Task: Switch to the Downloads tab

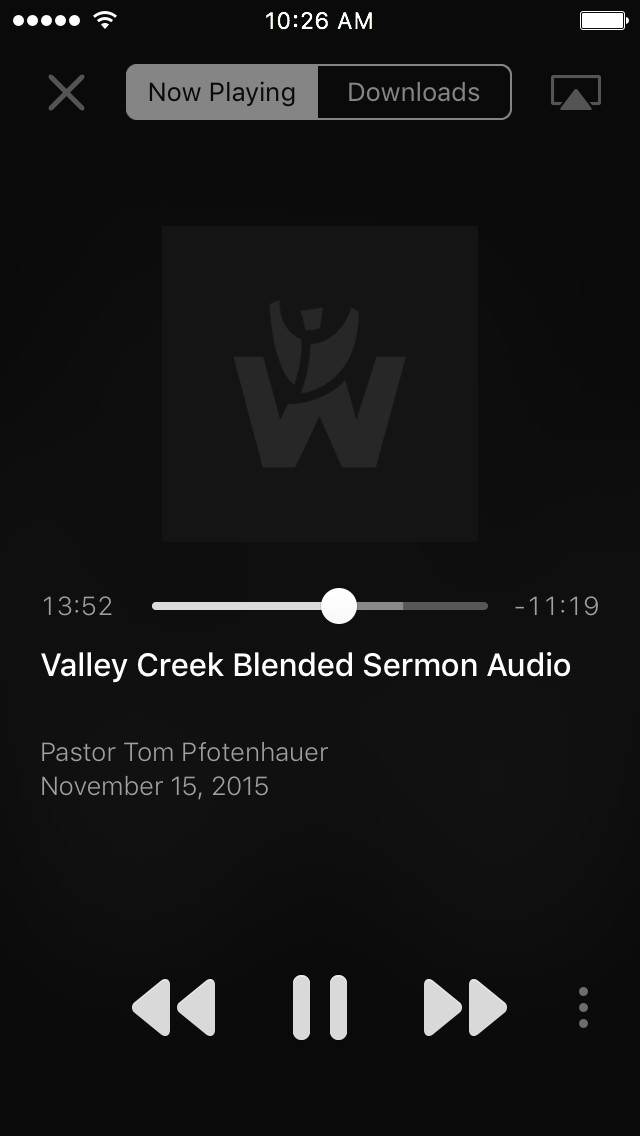Action: click(x=414, y=92)
